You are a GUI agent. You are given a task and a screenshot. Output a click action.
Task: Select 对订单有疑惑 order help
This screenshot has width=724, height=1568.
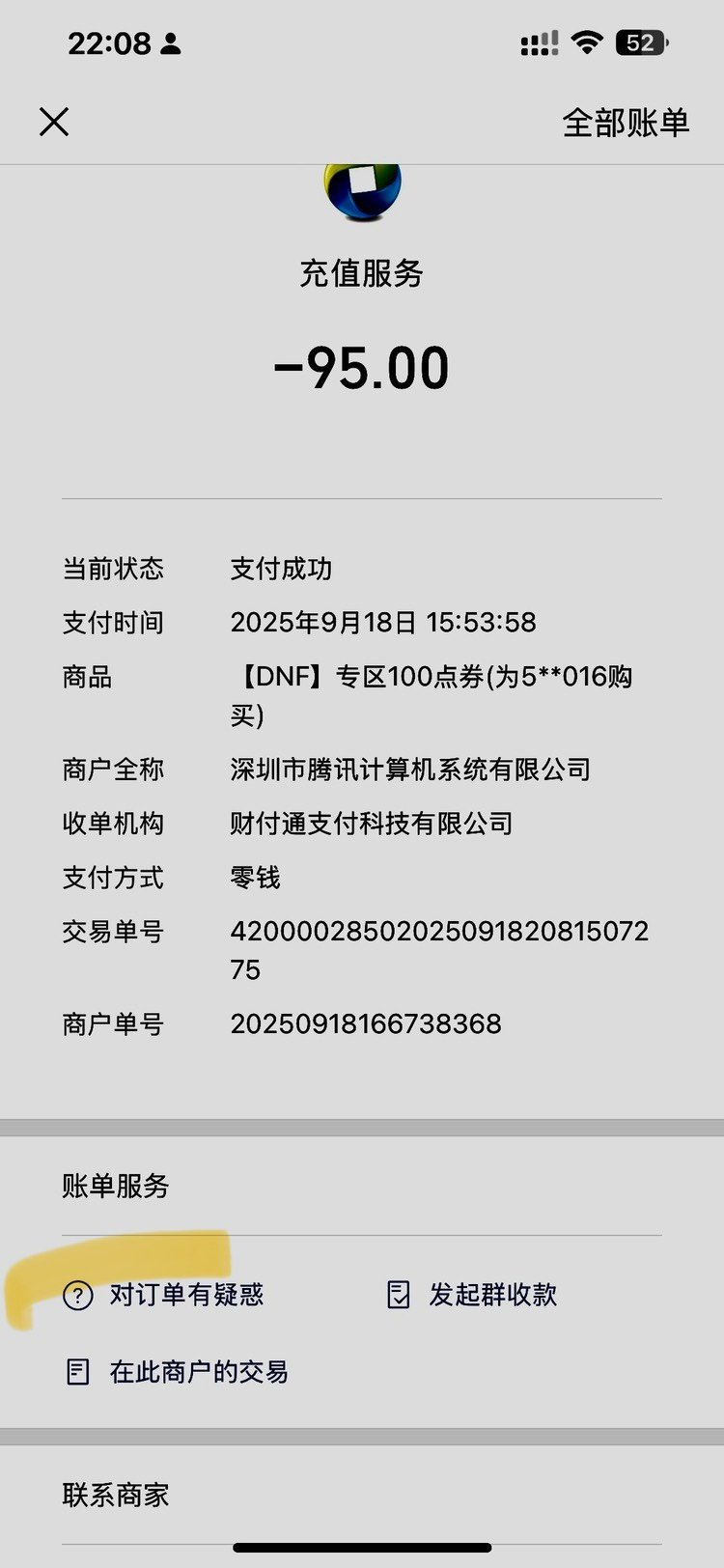point(164,1295)
